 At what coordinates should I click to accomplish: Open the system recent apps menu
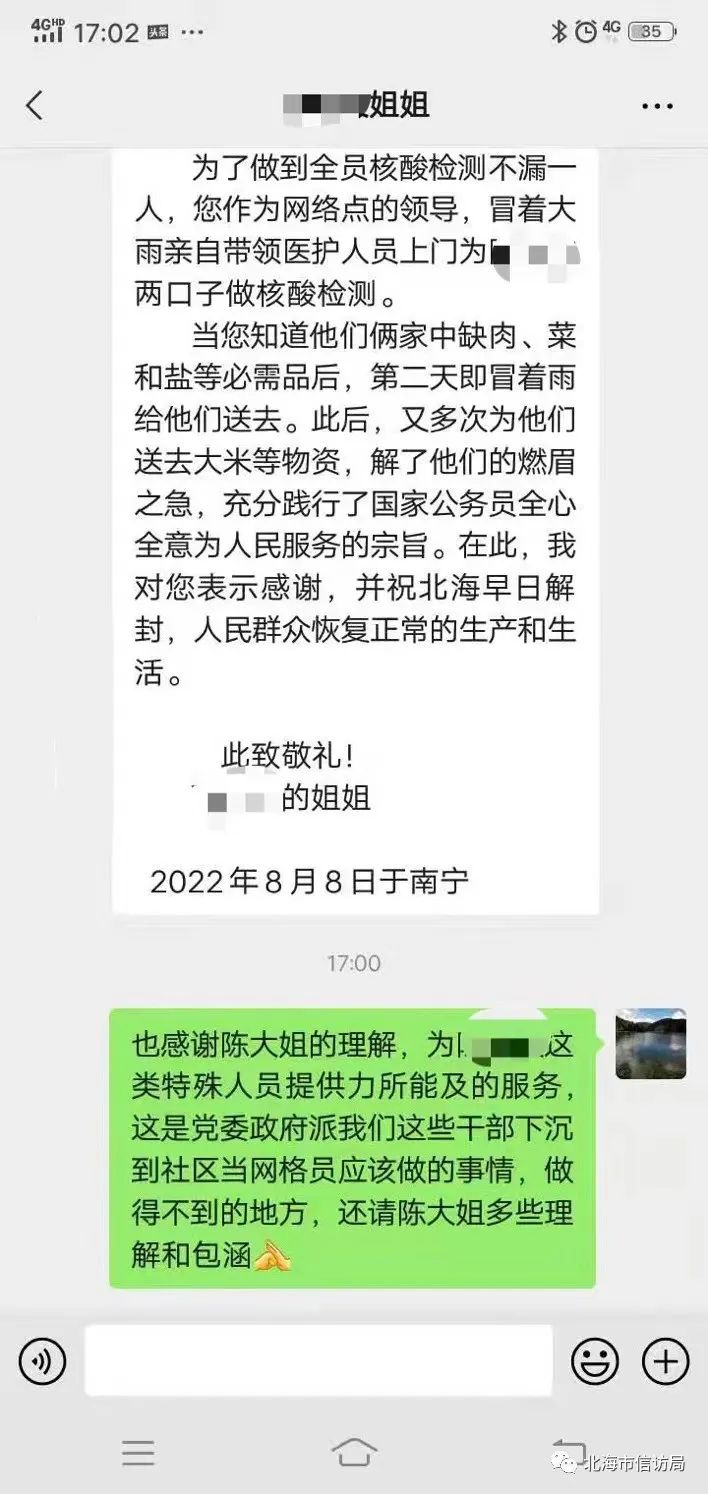tap(138, 1453)
